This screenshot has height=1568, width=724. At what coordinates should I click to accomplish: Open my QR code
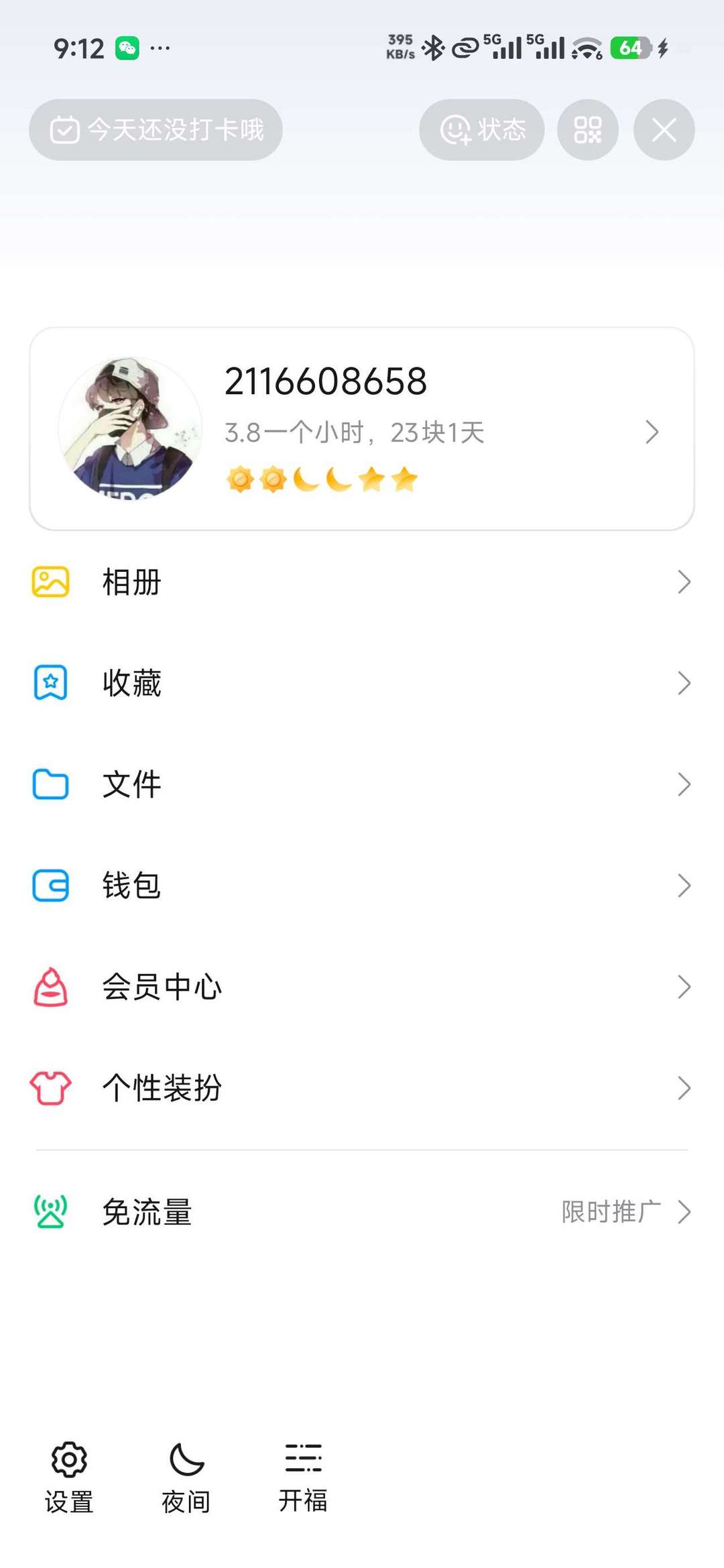[x=588, y=130]
